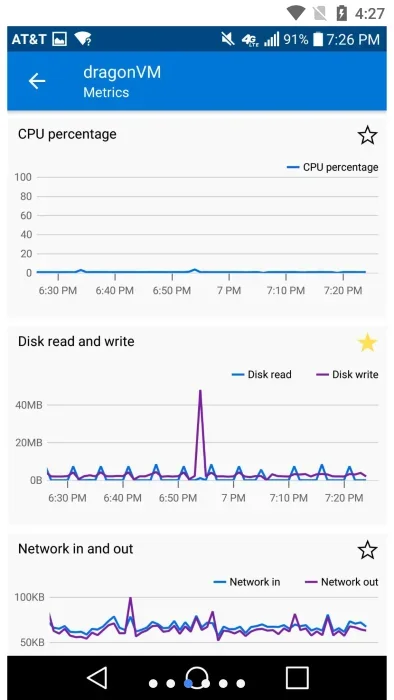Open the Network in and out chart
Viewport: 394px width, 700px height.
pos(197,595)
